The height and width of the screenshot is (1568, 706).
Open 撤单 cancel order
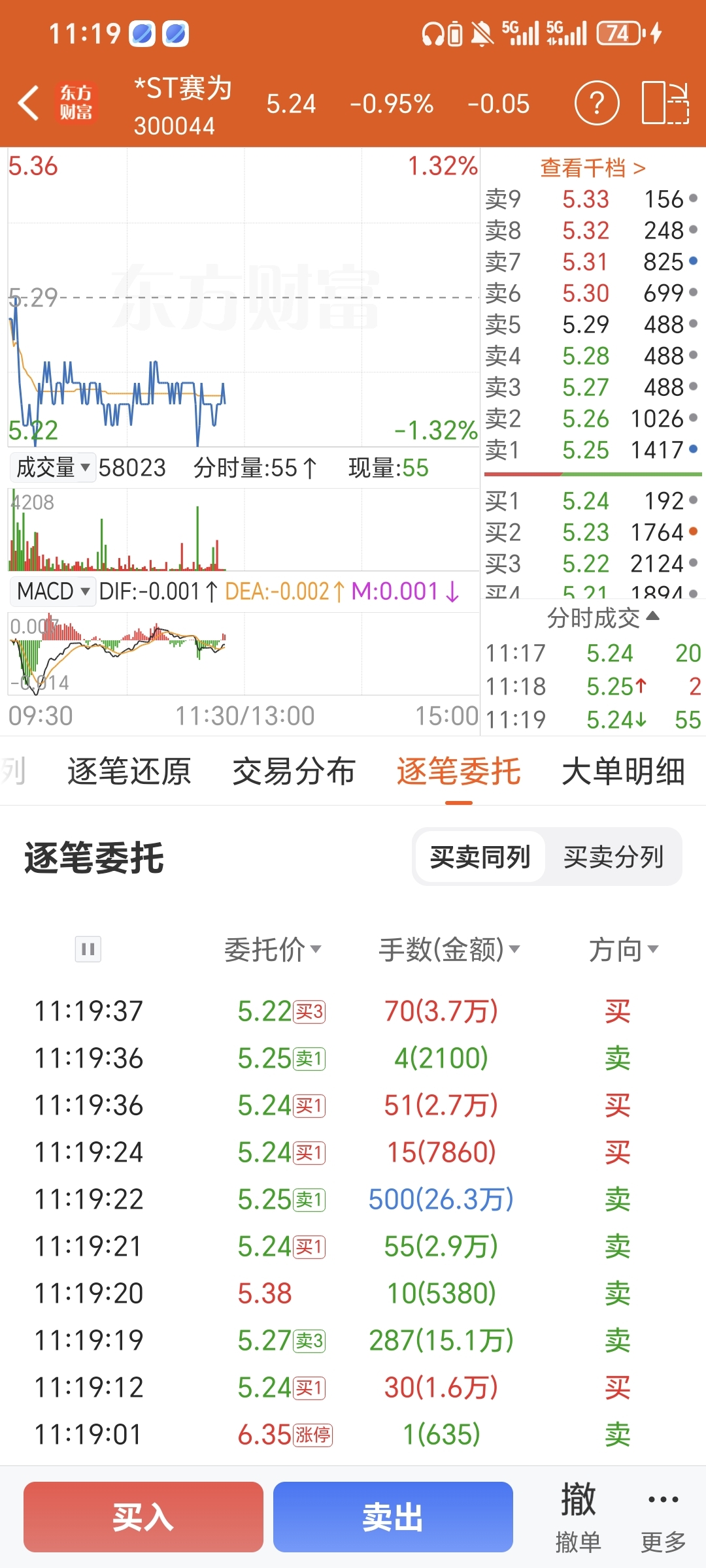point(578,1517)
